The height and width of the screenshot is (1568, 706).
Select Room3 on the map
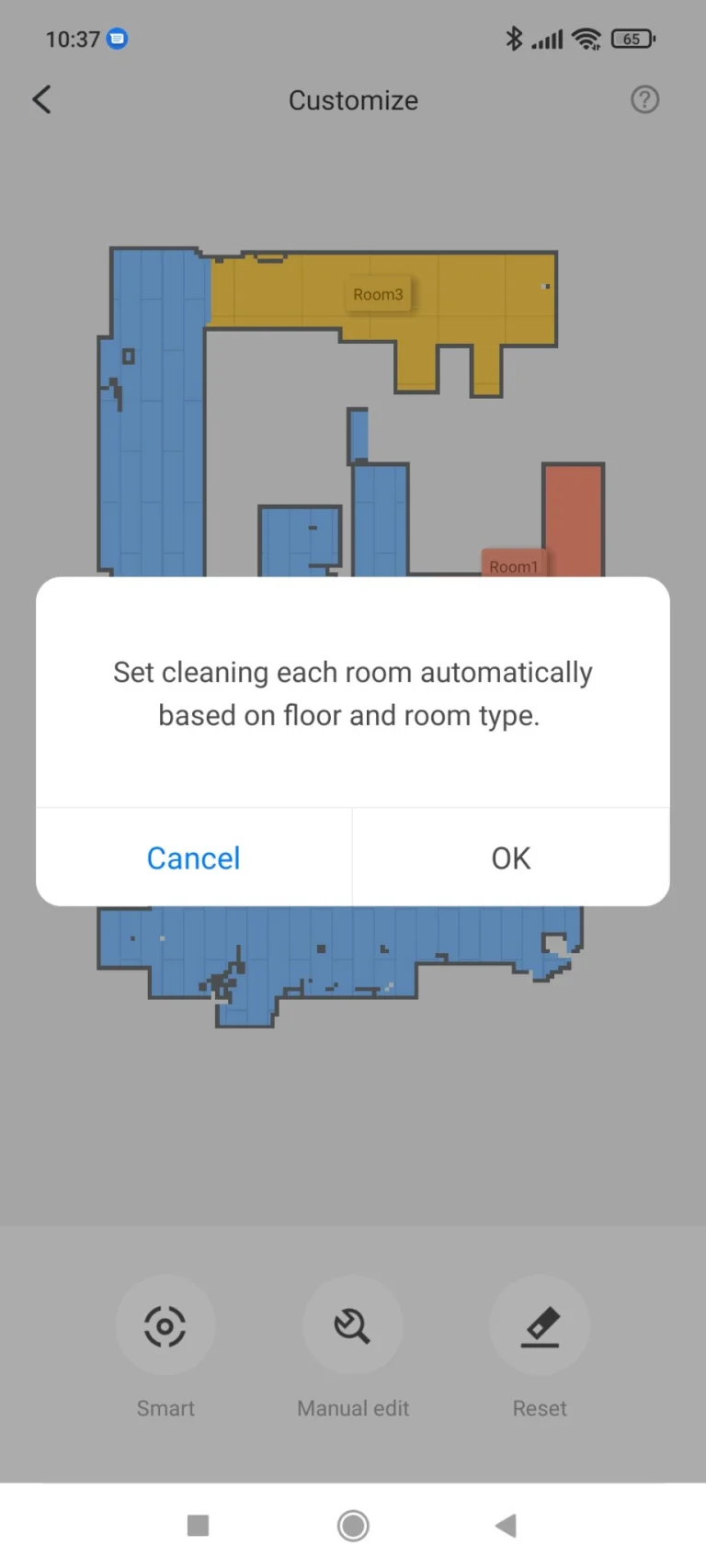click(x=378, y=294)
